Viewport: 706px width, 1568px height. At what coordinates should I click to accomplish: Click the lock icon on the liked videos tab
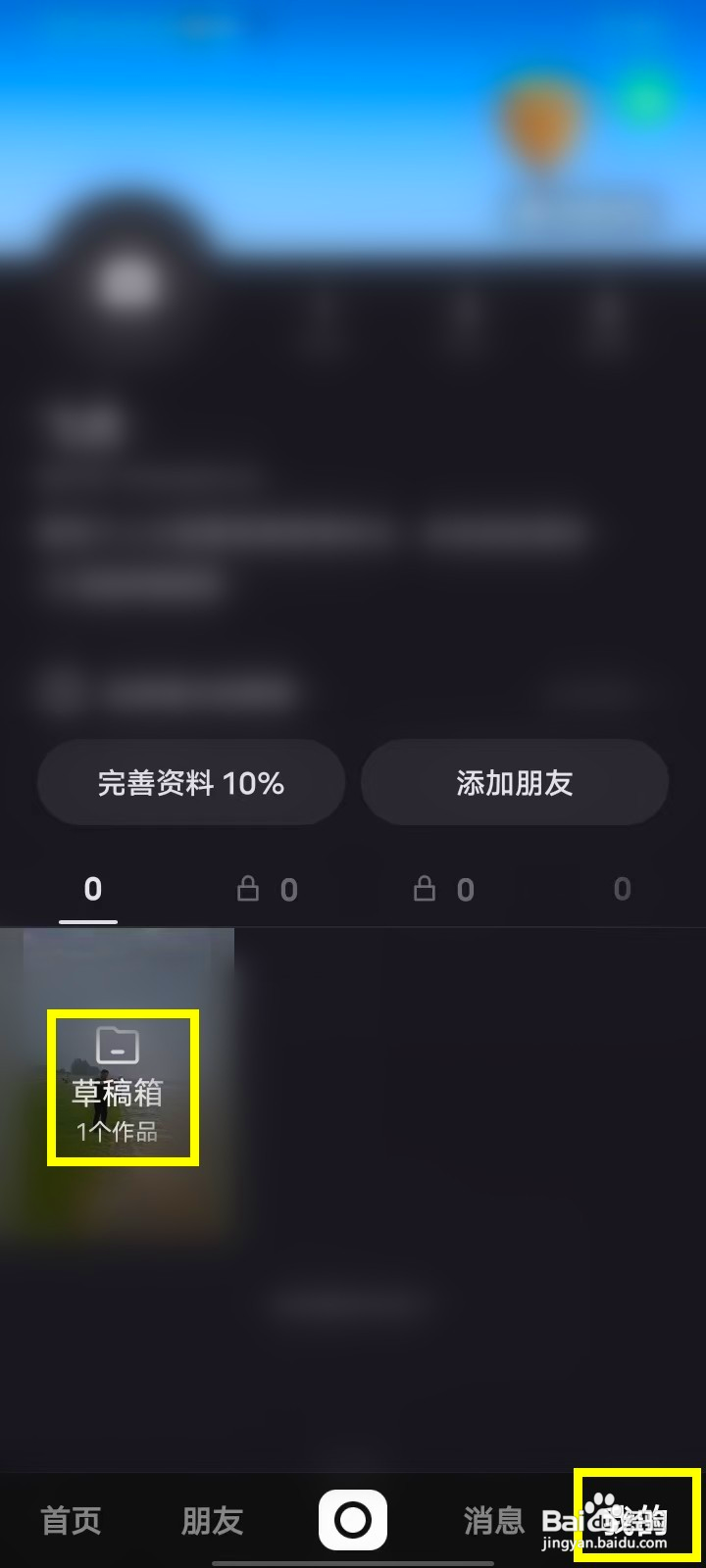[x=425, y=889]
